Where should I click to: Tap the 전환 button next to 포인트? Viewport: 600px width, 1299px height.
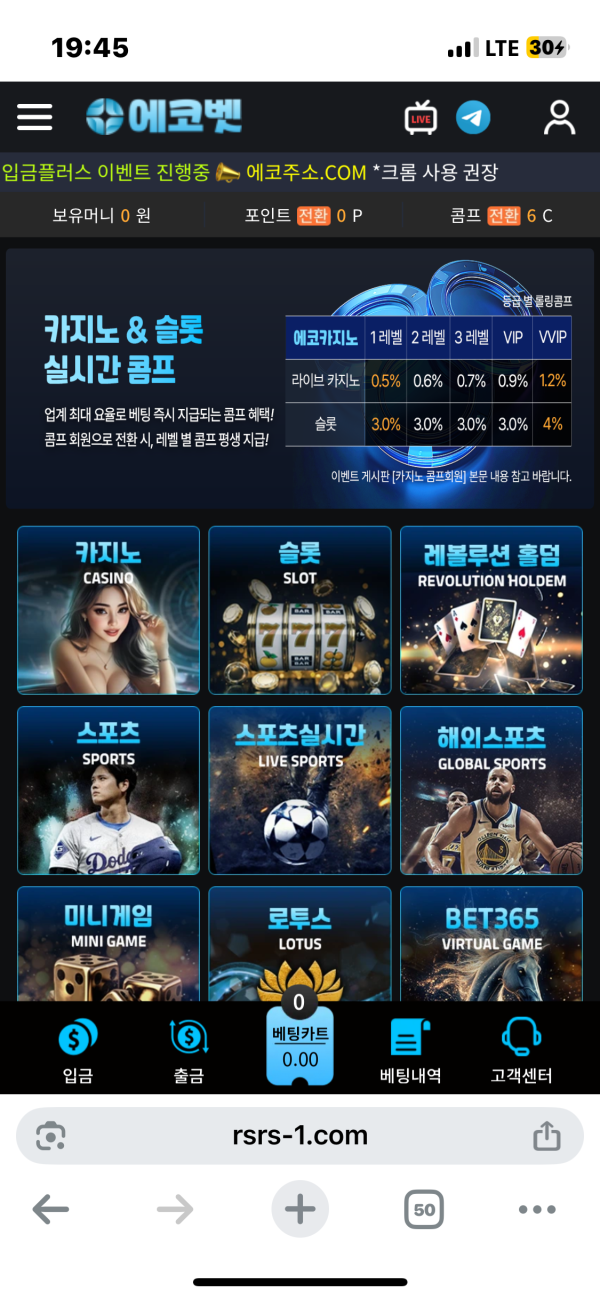[x=313, y=215]
